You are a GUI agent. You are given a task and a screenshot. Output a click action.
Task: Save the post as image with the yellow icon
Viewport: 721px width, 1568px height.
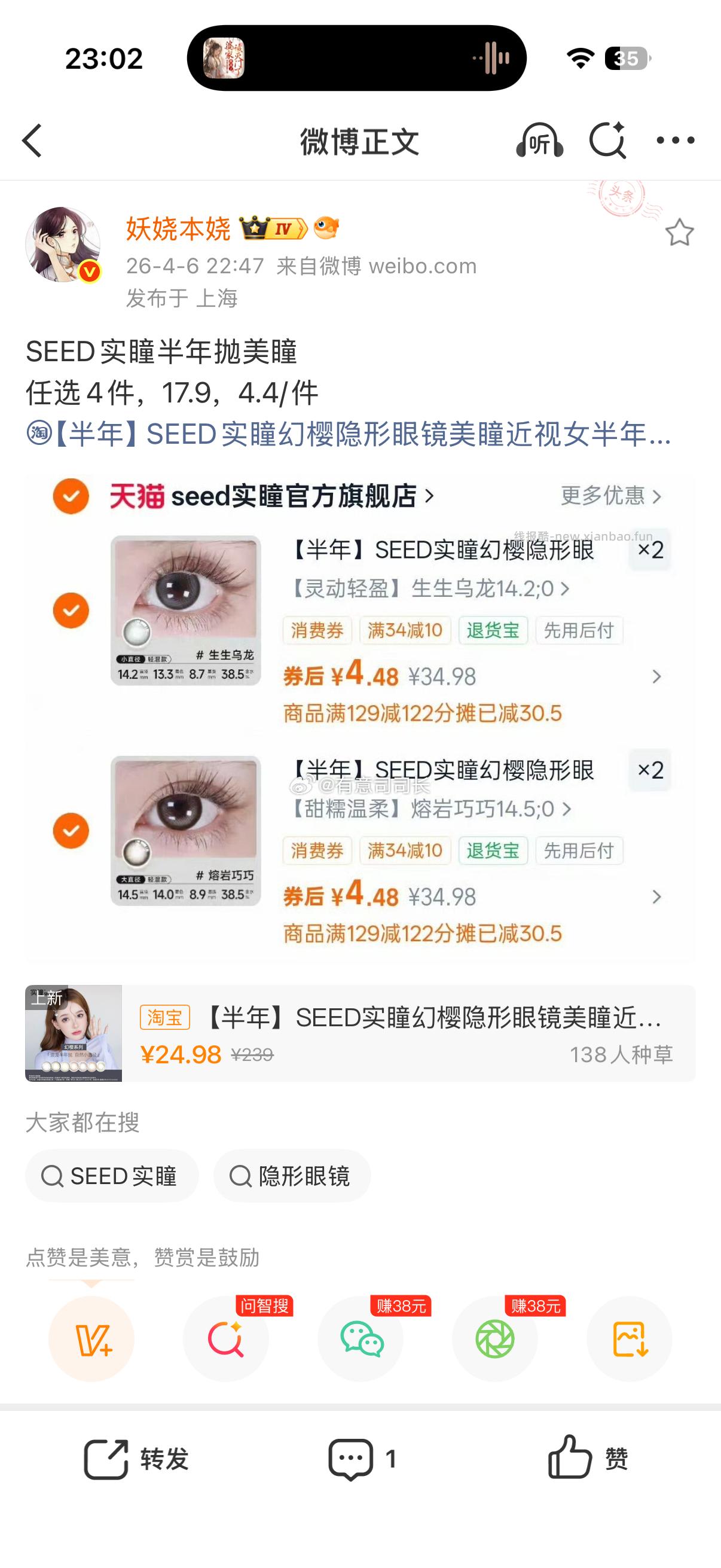point(629,1339)
